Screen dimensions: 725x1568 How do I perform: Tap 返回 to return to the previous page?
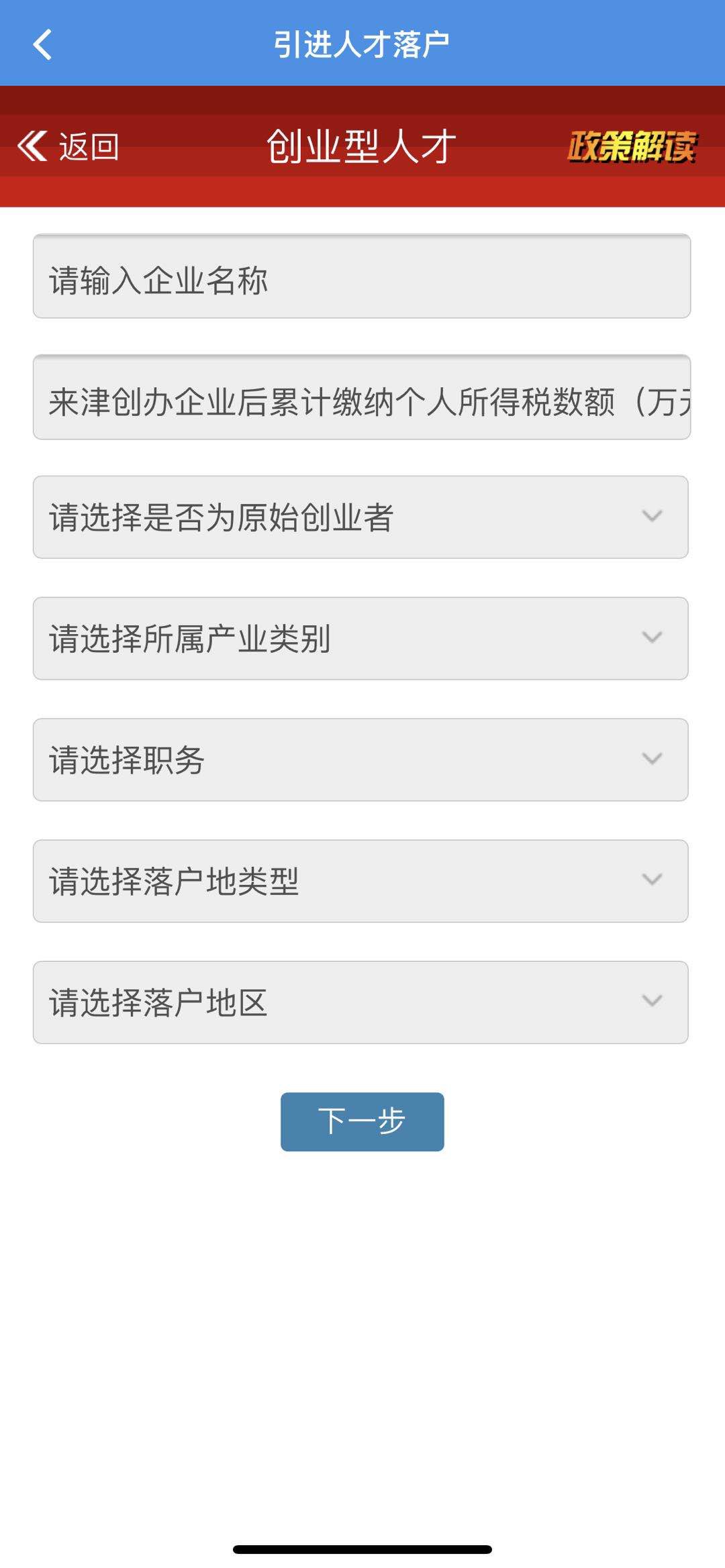[x=68, y=146]
